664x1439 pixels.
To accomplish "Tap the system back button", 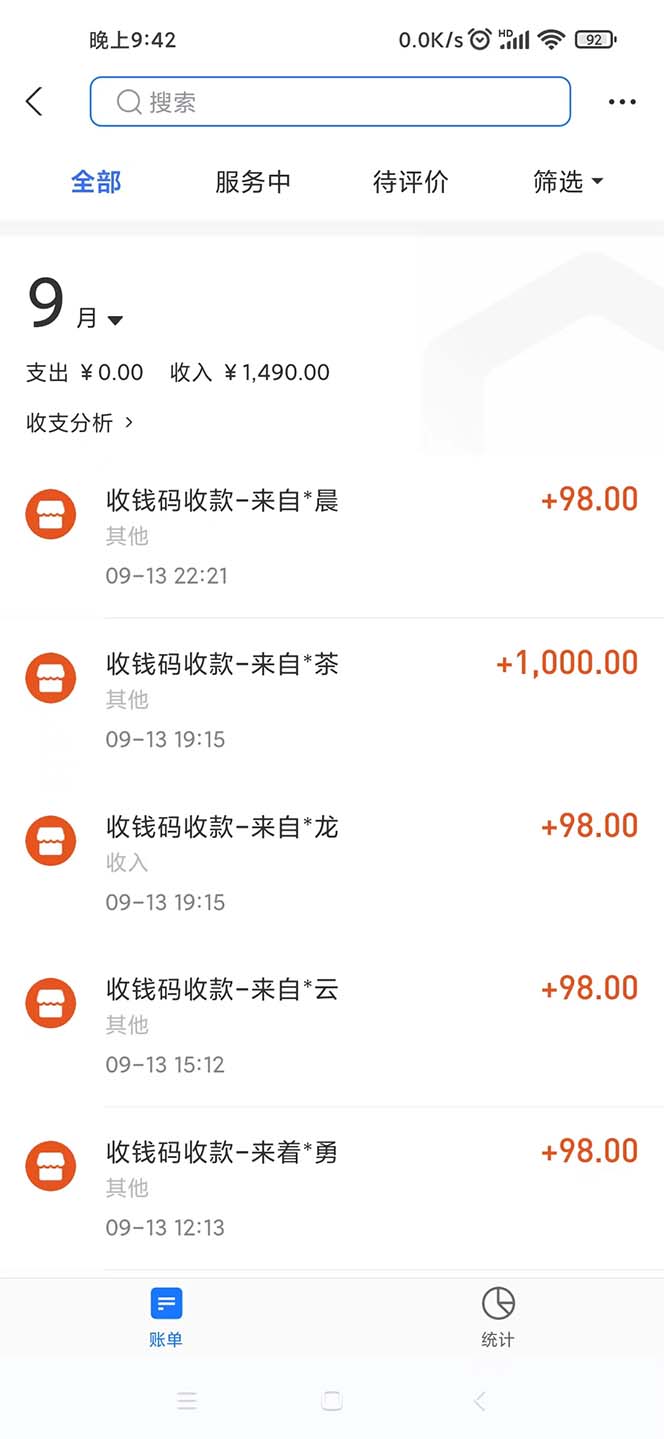I will pyautogui.click(x=480, y=1401).
